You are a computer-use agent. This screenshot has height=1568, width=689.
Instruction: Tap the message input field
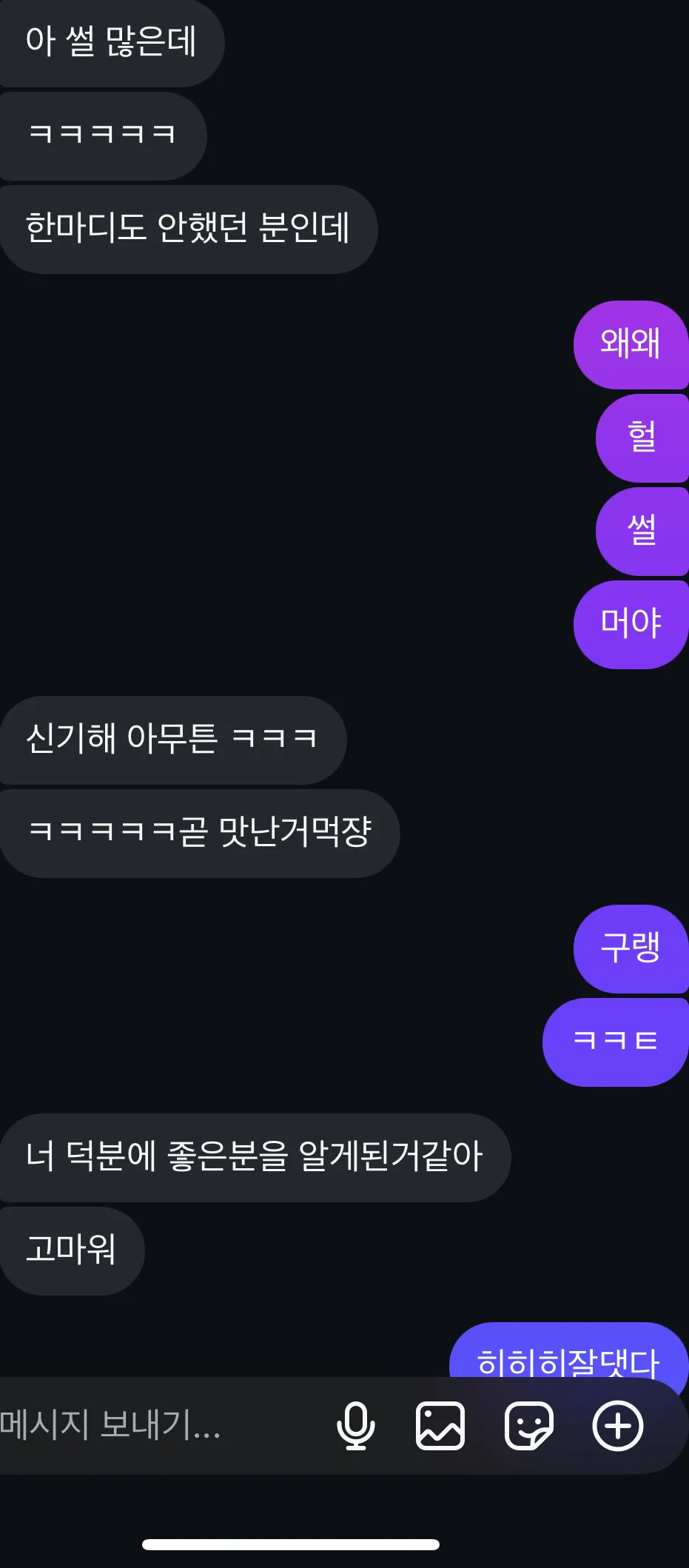148,1424
